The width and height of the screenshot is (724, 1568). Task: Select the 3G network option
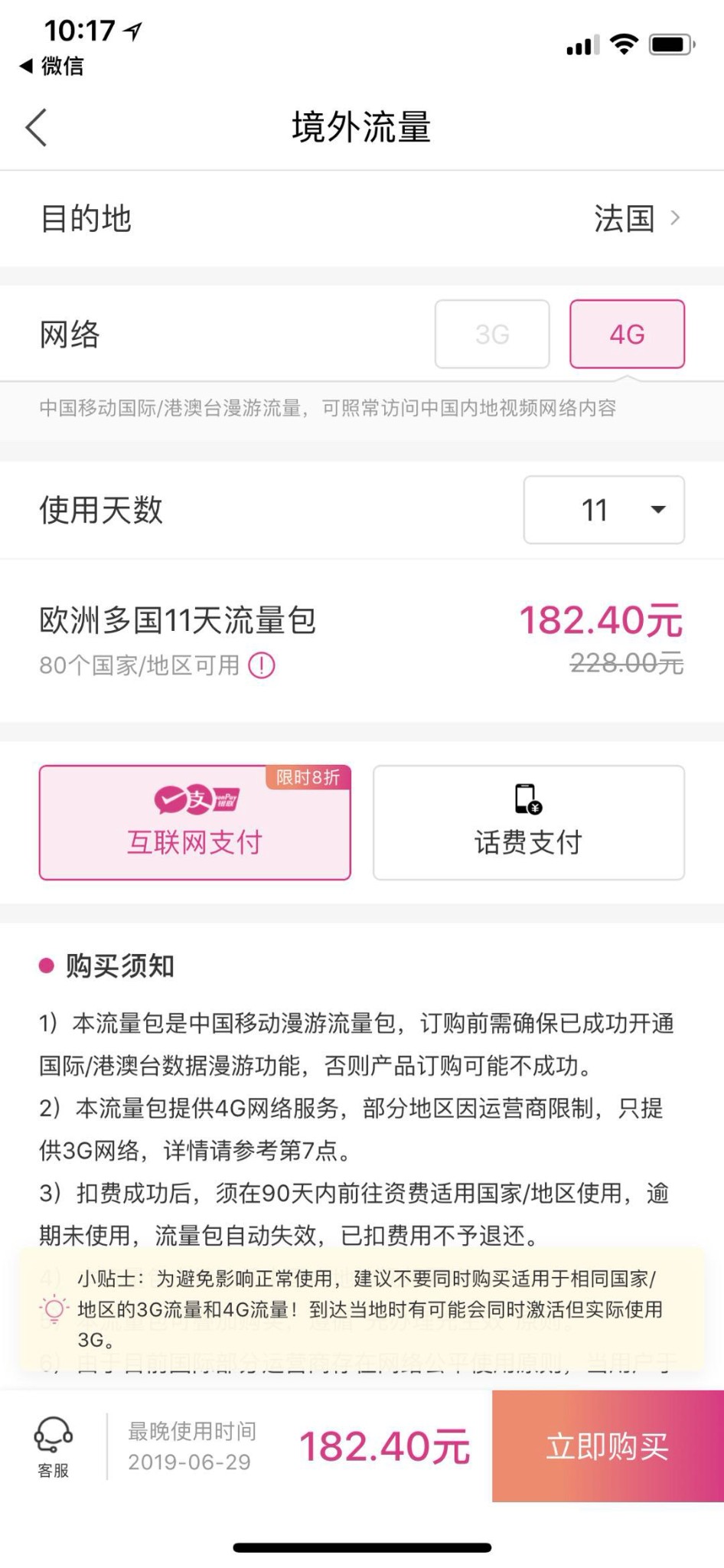coord(492,335)
